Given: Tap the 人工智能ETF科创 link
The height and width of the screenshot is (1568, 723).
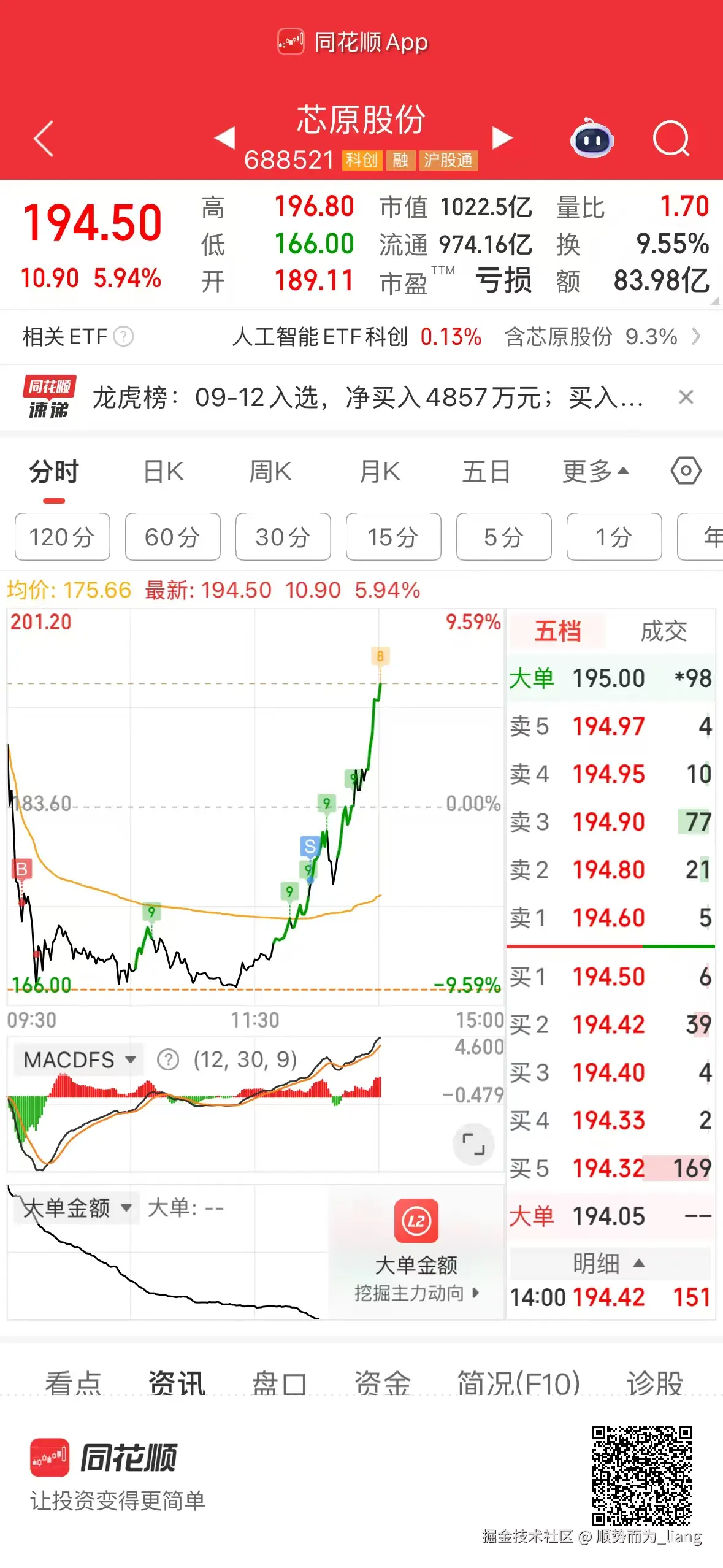Looking at the screenshot, I should tap(322, 337).
